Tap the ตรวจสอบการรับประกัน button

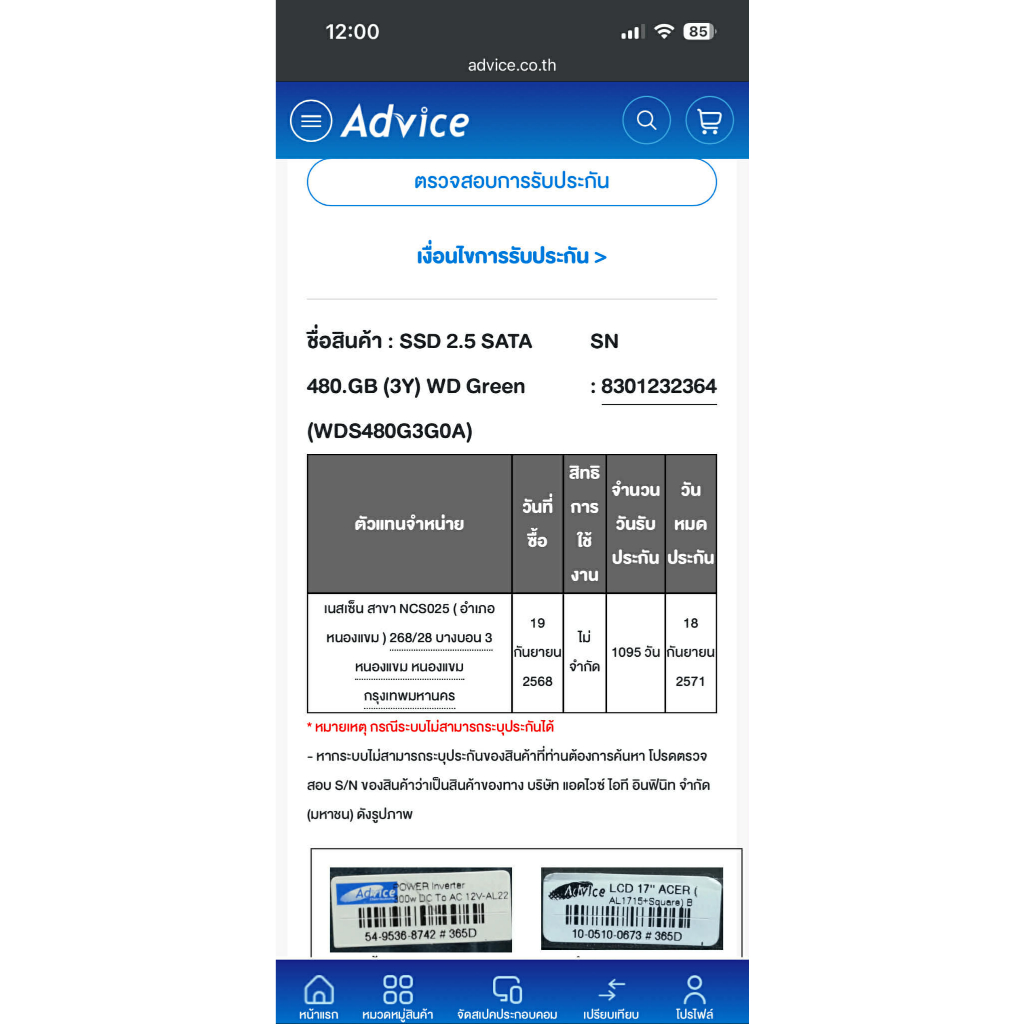pyautogui.click(x=511, y=182)
